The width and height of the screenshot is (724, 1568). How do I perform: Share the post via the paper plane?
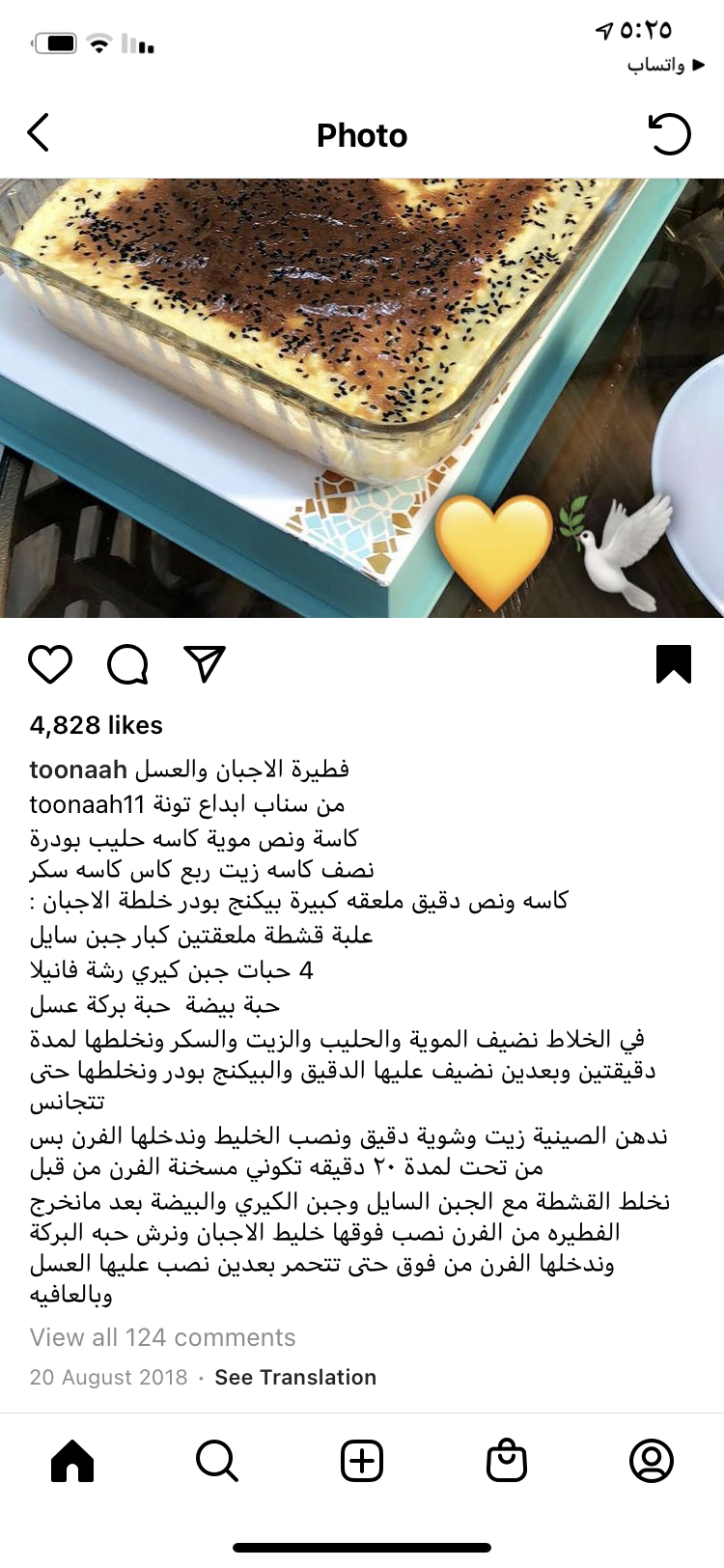[205, 664]
